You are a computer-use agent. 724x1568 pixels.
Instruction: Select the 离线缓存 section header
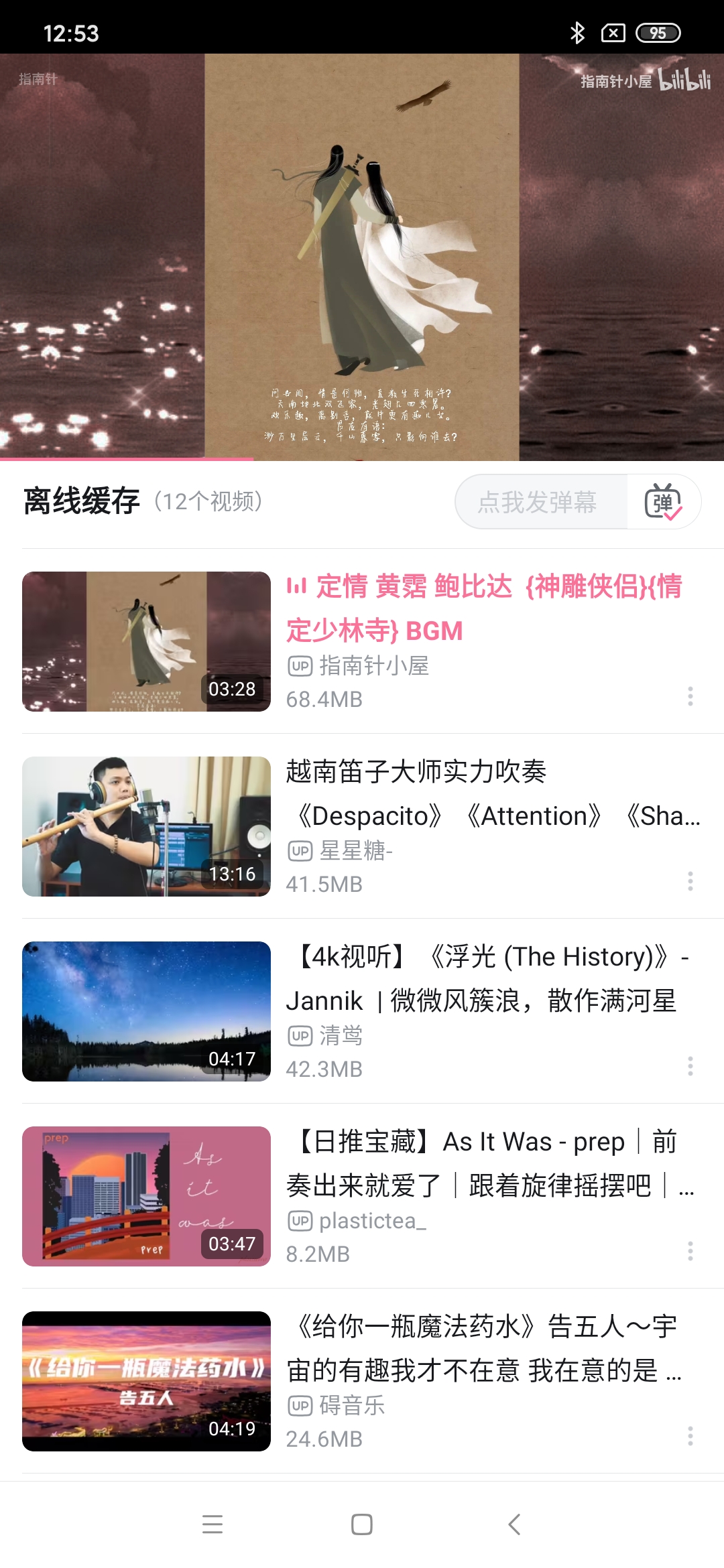[x=80, y=500]
